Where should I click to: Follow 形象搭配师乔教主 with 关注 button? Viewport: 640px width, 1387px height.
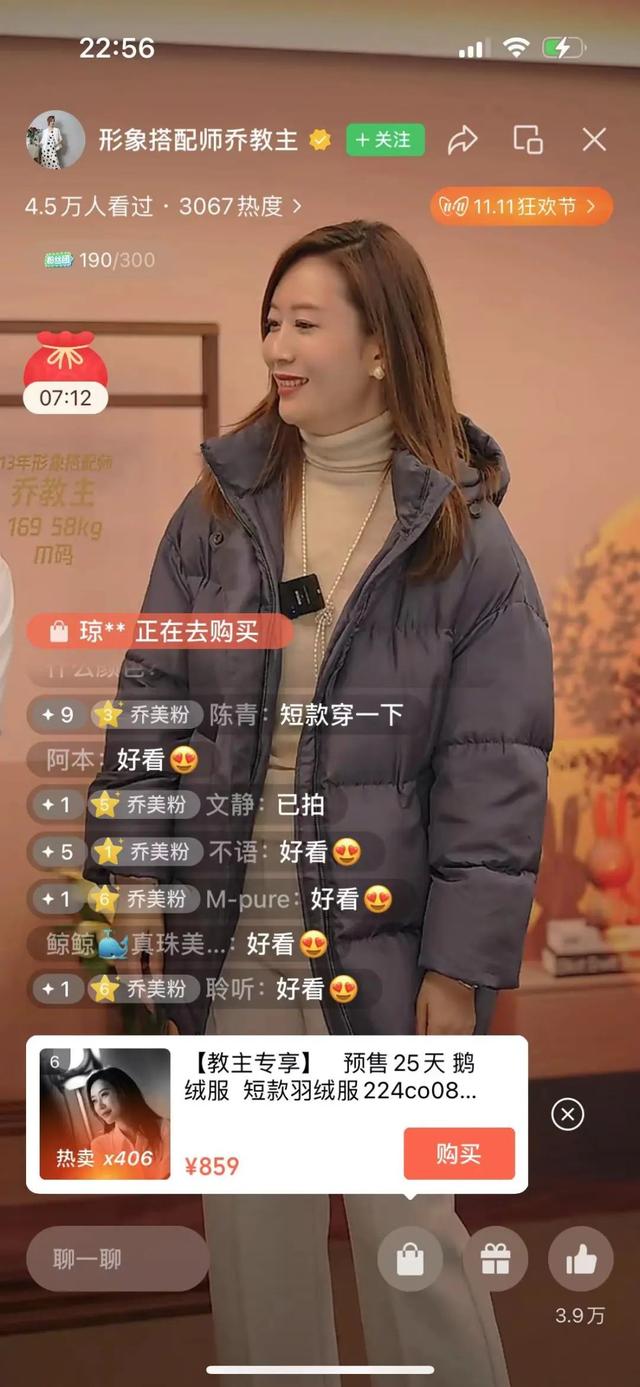(x=385, y=140)
